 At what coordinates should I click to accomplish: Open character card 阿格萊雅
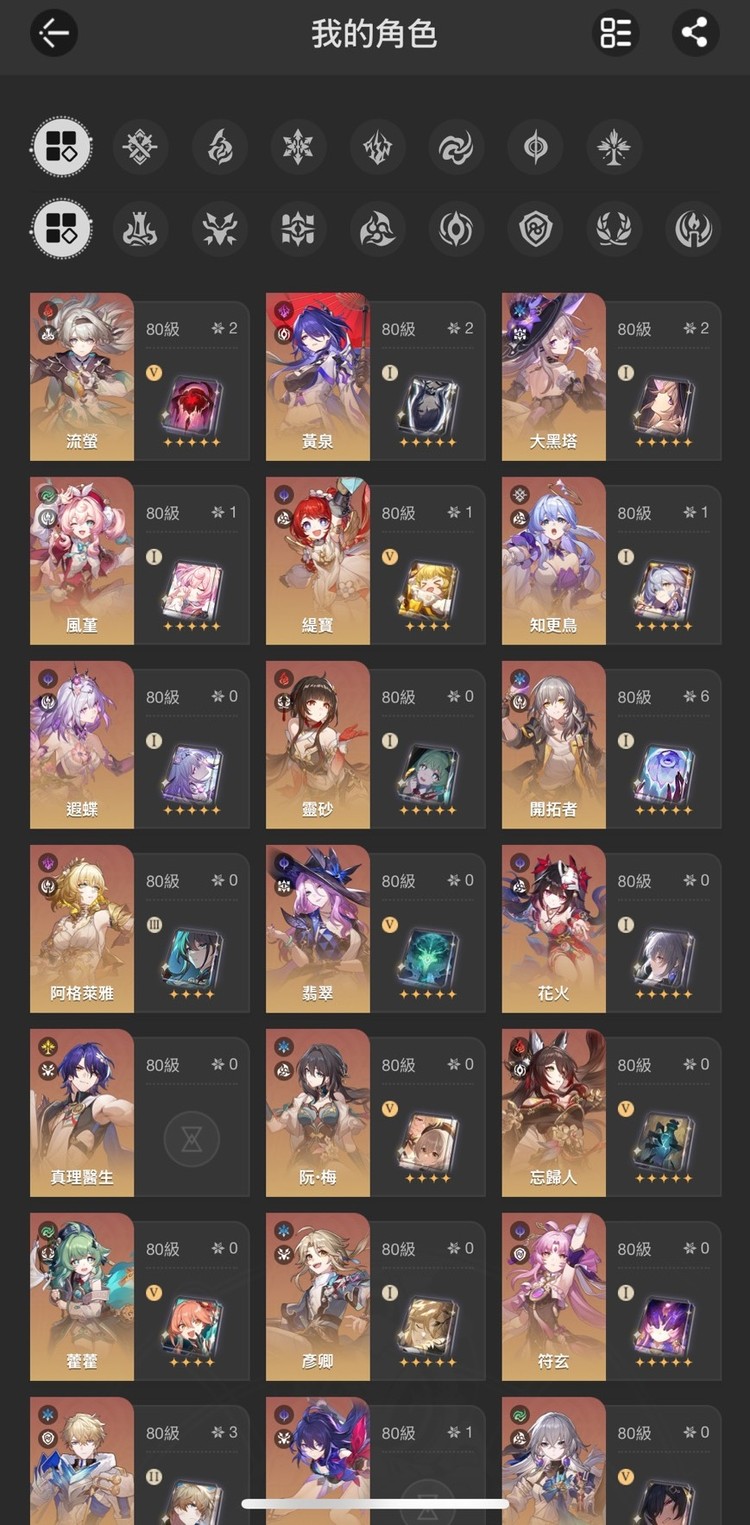click(82, 929)
